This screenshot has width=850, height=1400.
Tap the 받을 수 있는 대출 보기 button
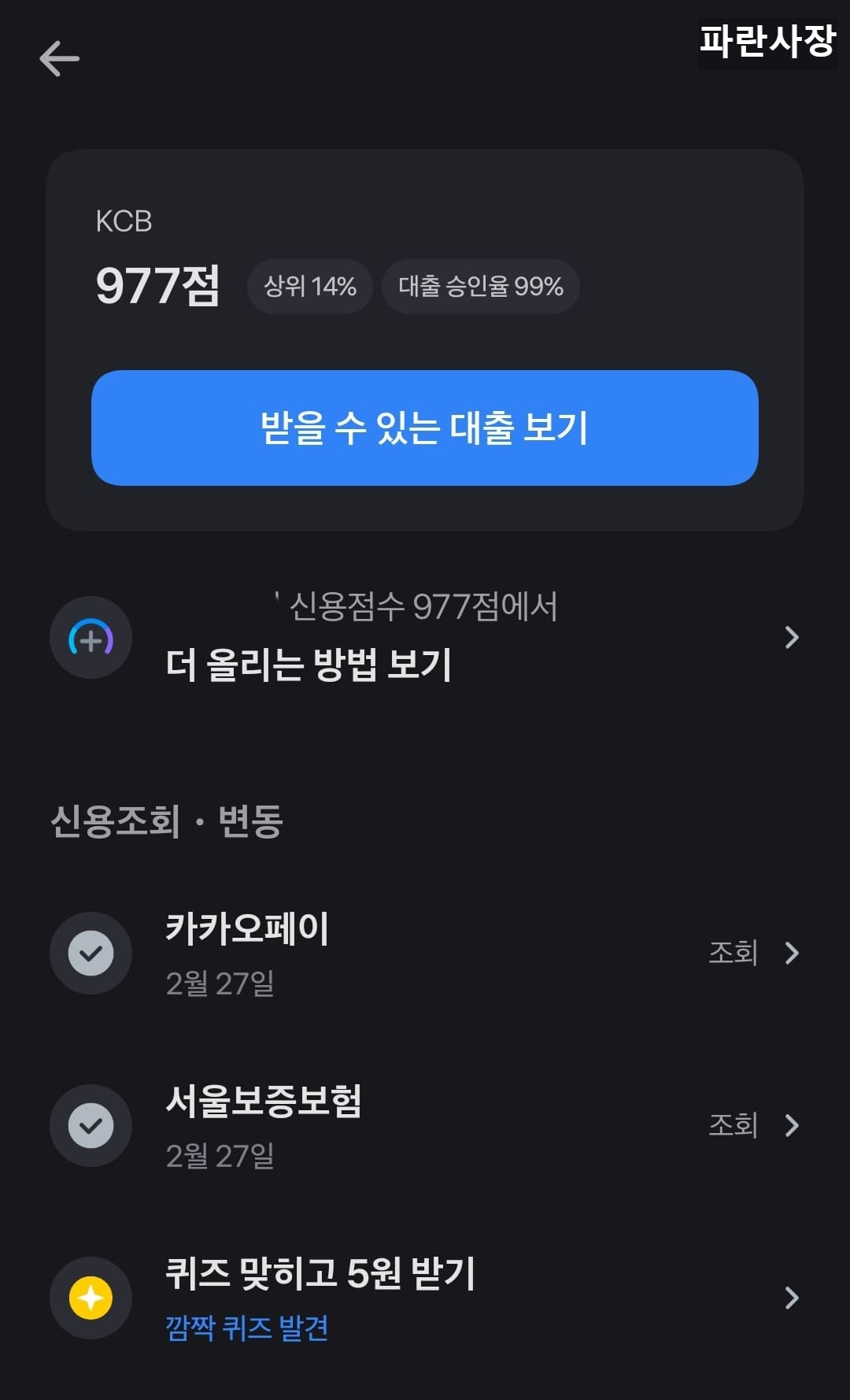pyautogui.click(x=425, y=426)
